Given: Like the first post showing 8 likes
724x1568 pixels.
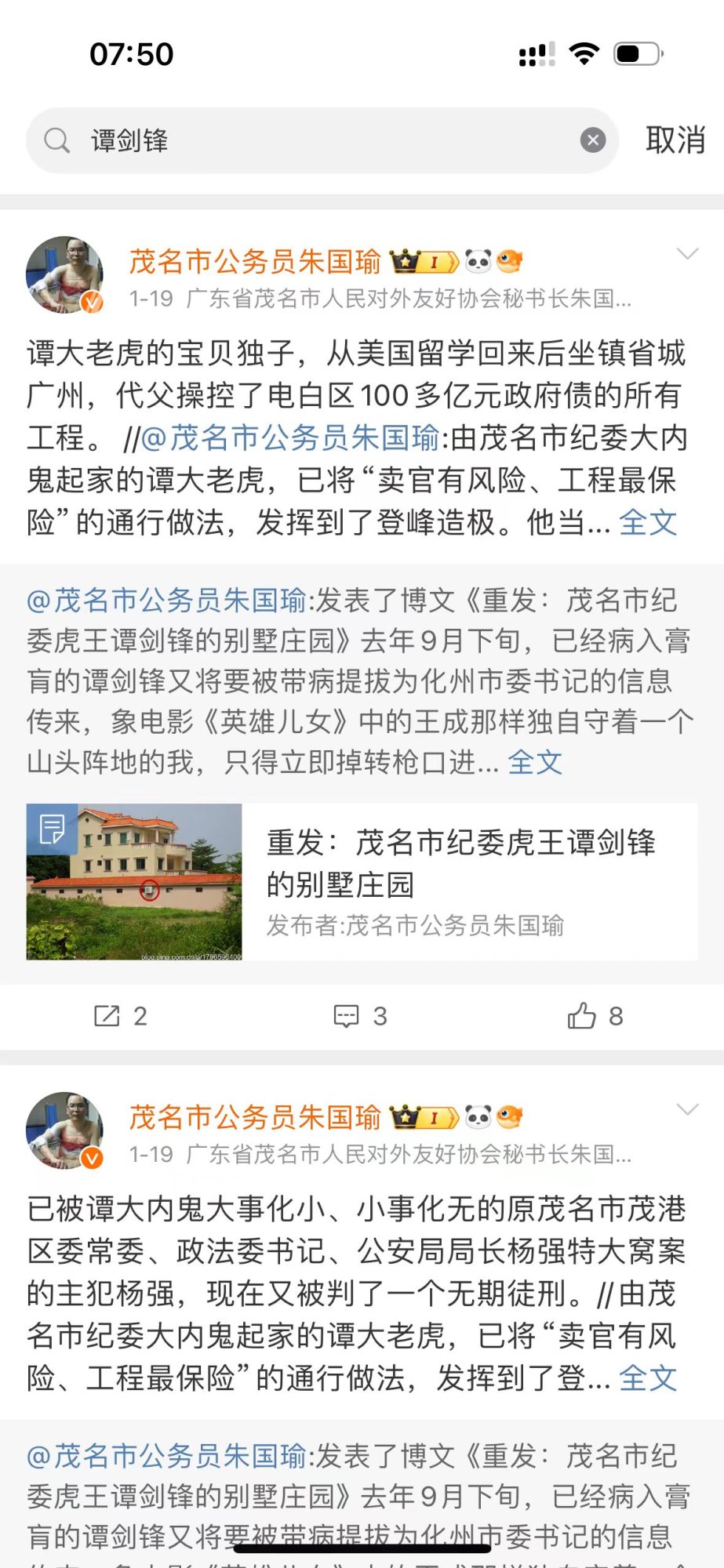Looking at the screenshot, I should pos(595,1016).
